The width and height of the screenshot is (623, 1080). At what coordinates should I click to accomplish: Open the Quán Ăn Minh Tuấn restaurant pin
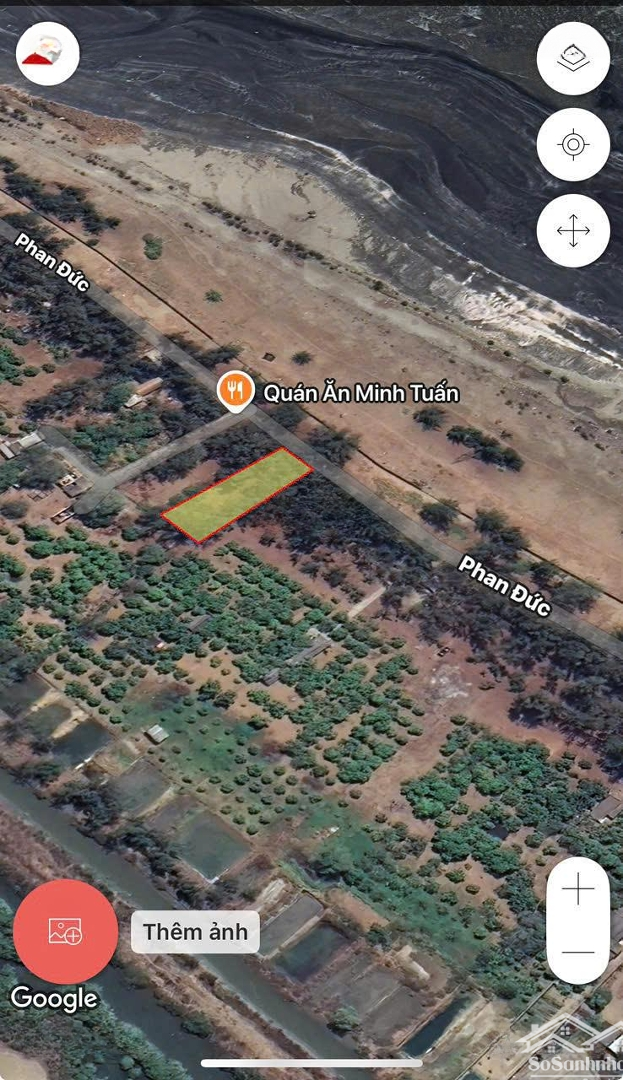(236, 392)
